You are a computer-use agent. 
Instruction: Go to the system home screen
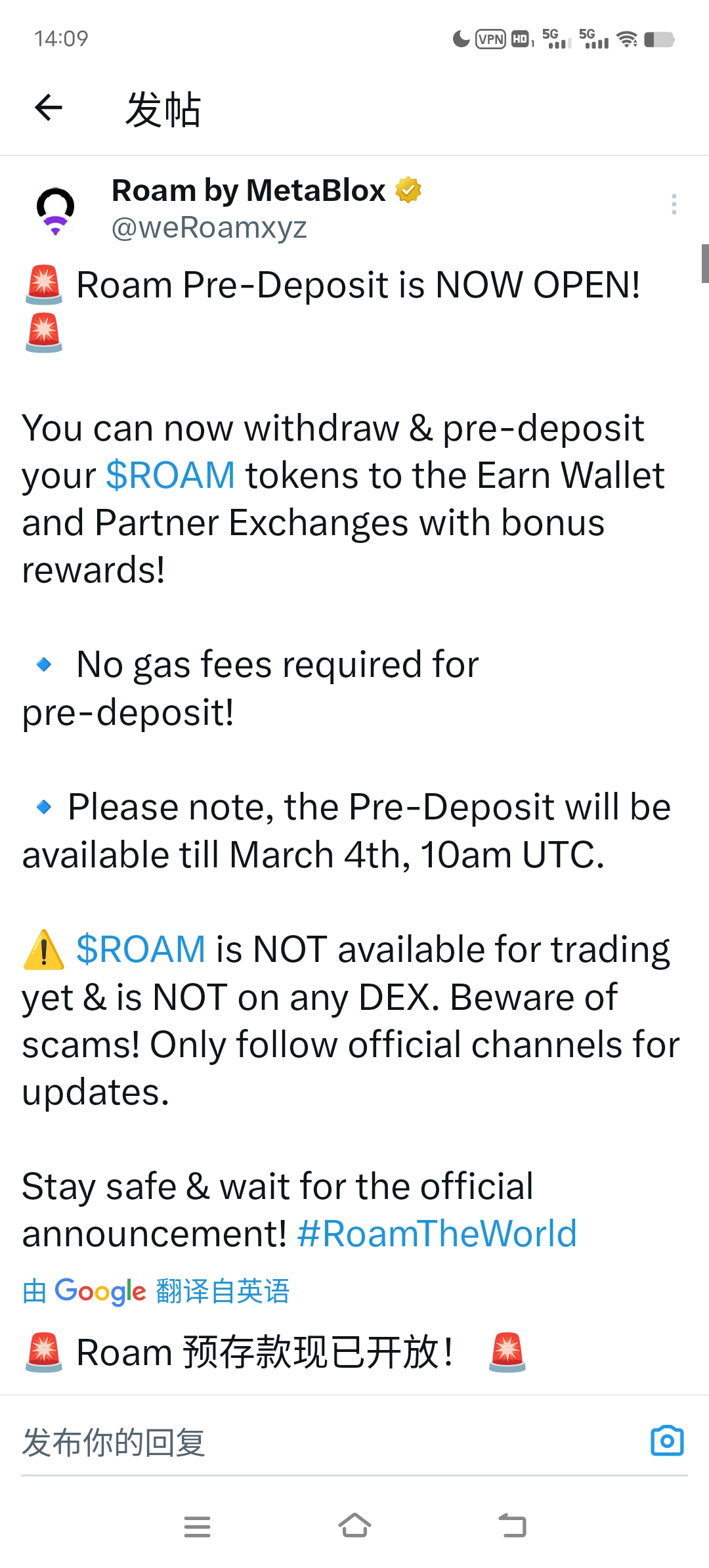(x=354, y=1526)
